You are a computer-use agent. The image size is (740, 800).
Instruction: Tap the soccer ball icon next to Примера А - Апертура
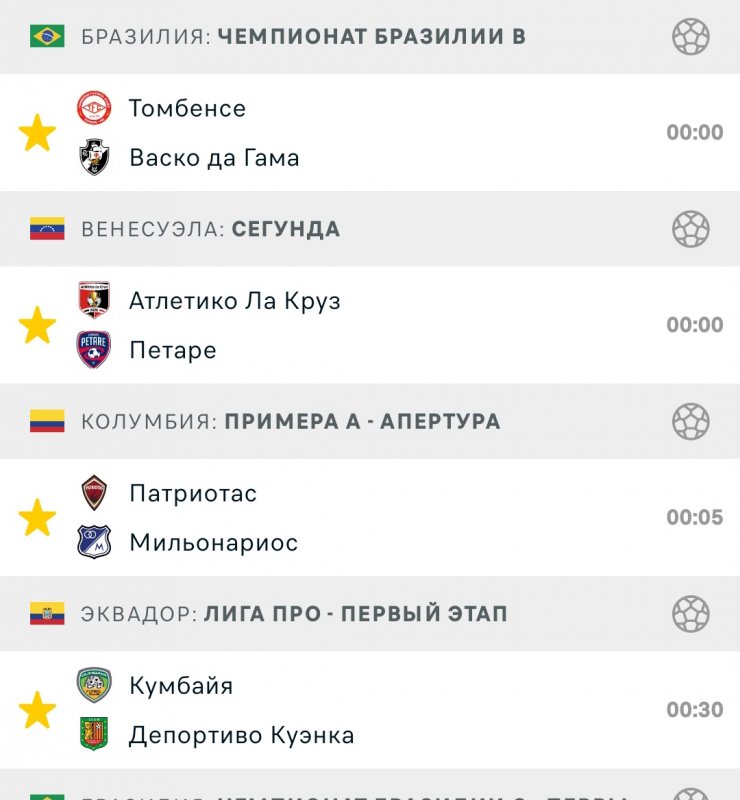(x=690, y=422)
